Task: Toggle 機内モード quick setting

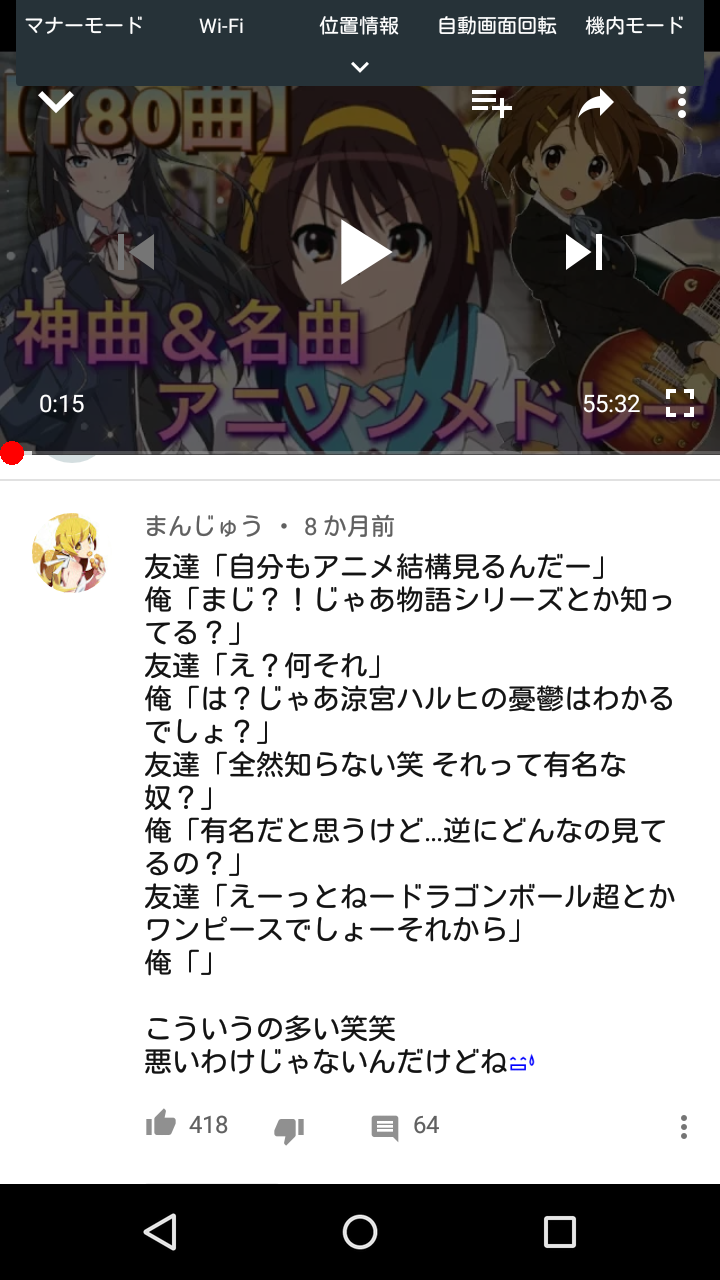Action: coord(635,26)
